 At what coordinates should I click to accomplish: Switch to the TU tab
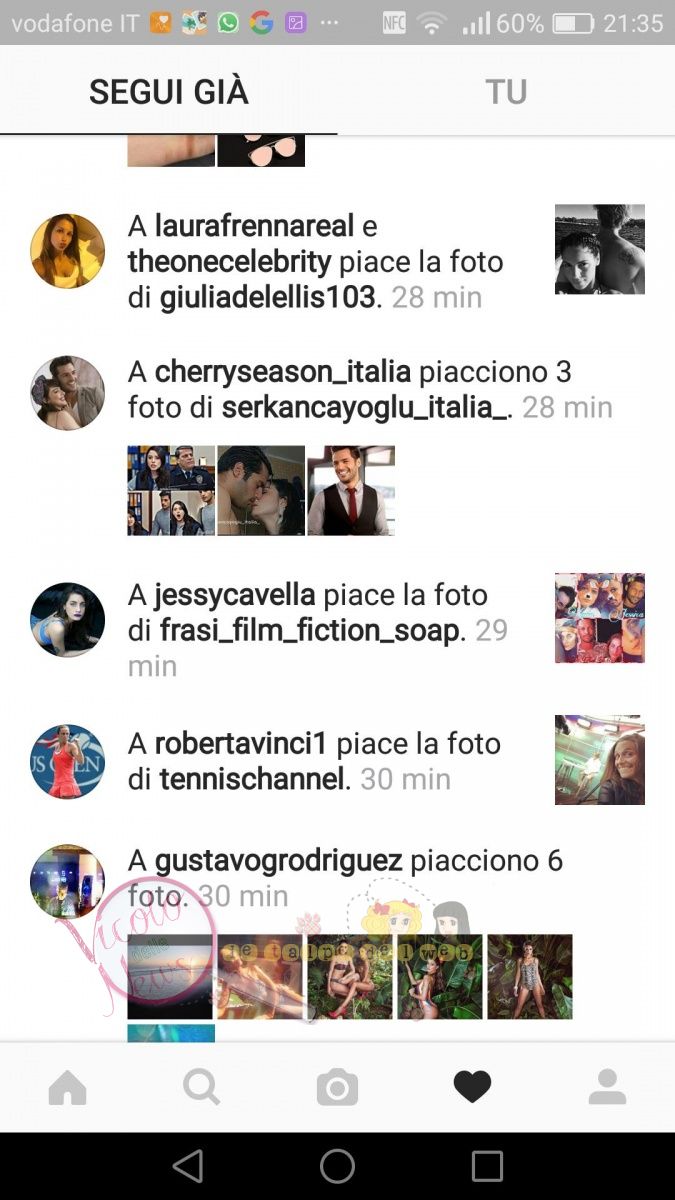506,92
